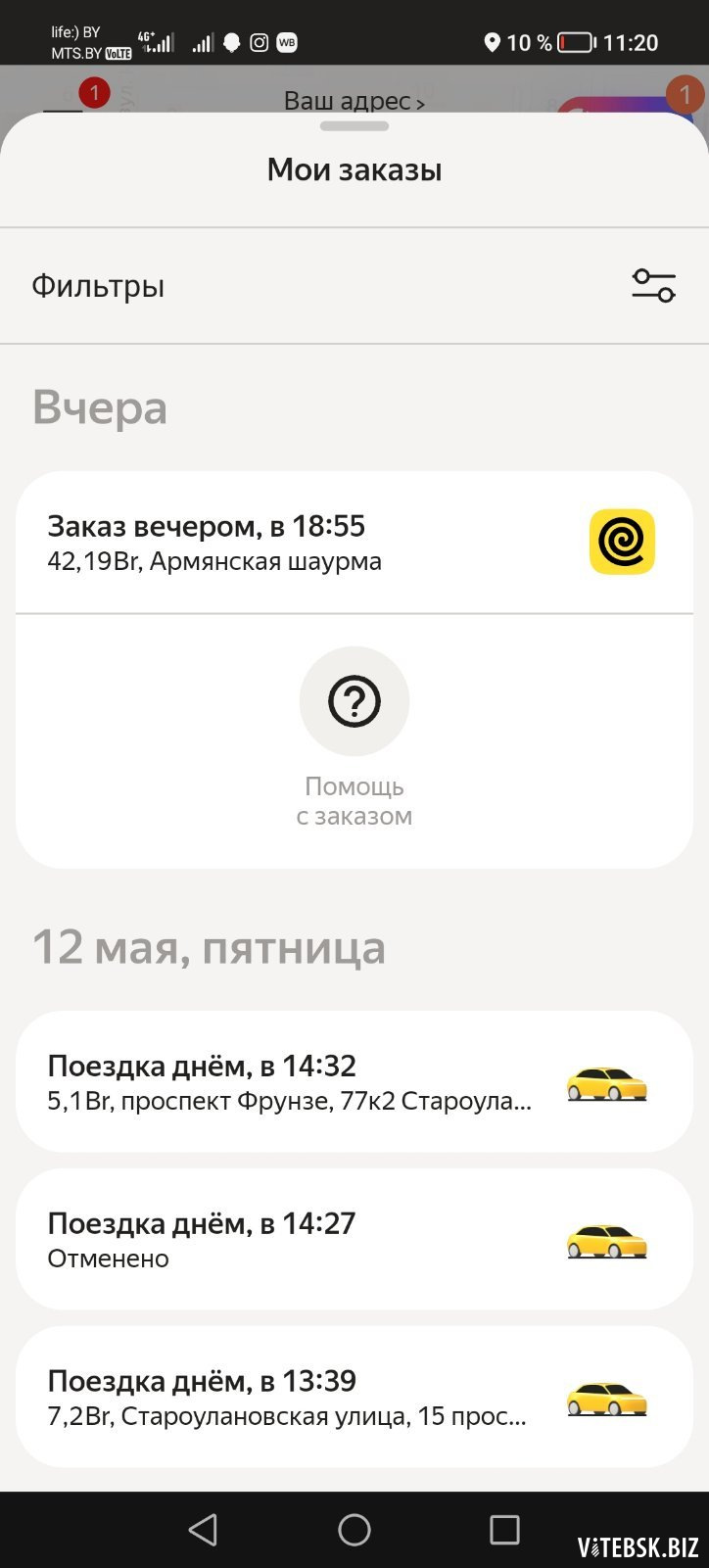Screen dimensions: 709x1568
Task: Go back with the system back button
Action: [x=203, y=1530]
